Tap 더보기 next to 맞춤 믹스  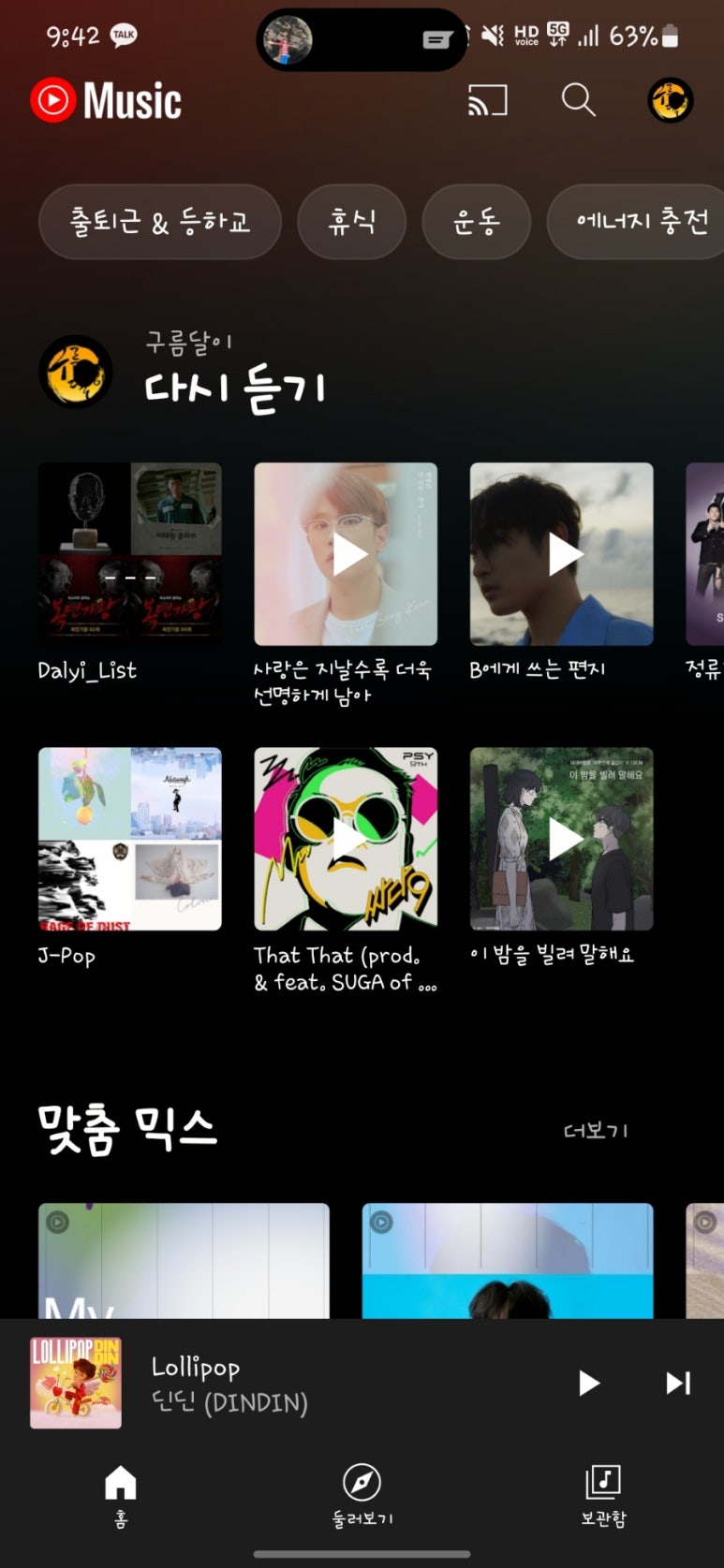(596, 1131)
